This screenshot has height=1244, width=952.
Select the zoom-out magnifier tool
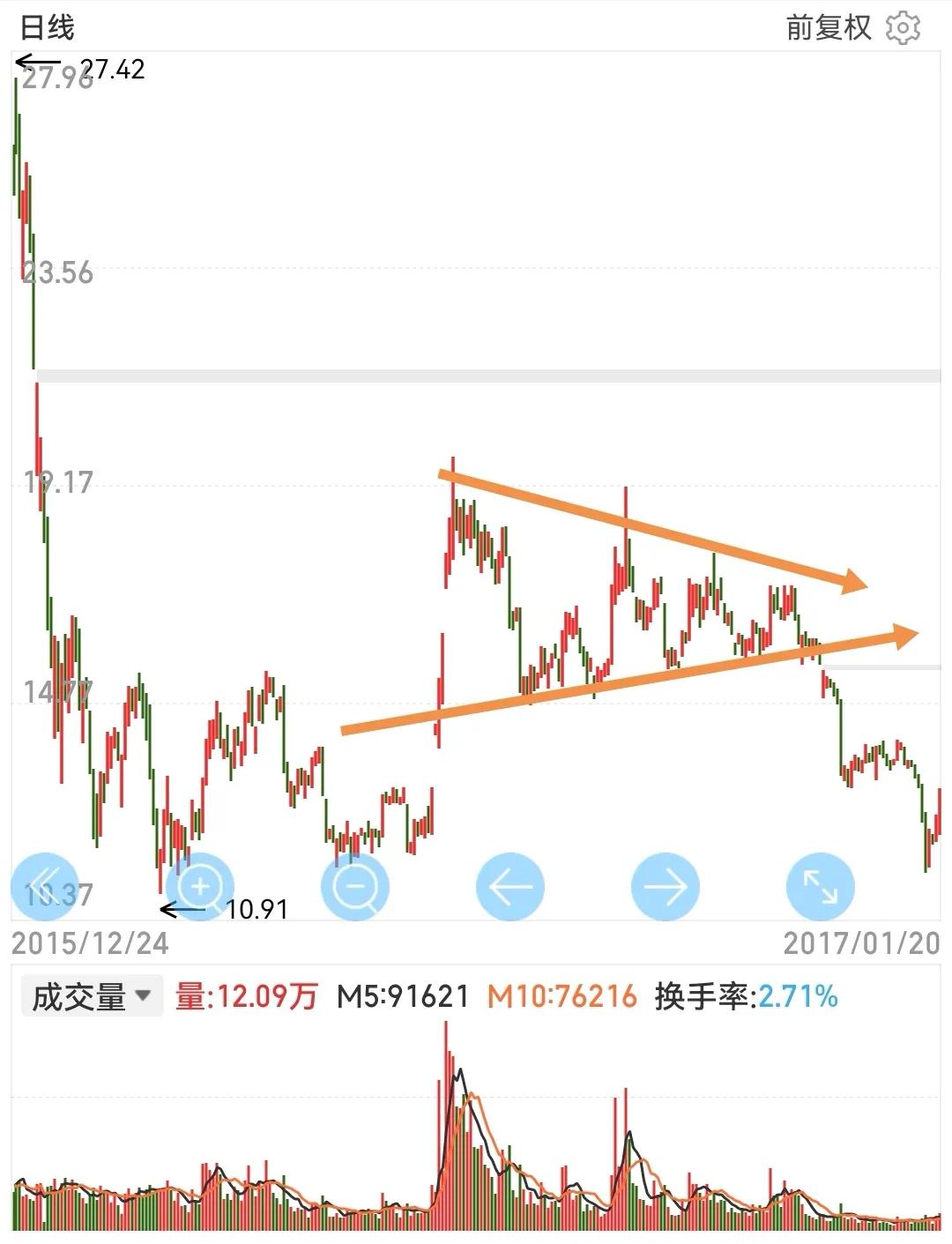[x=355, y=887]
